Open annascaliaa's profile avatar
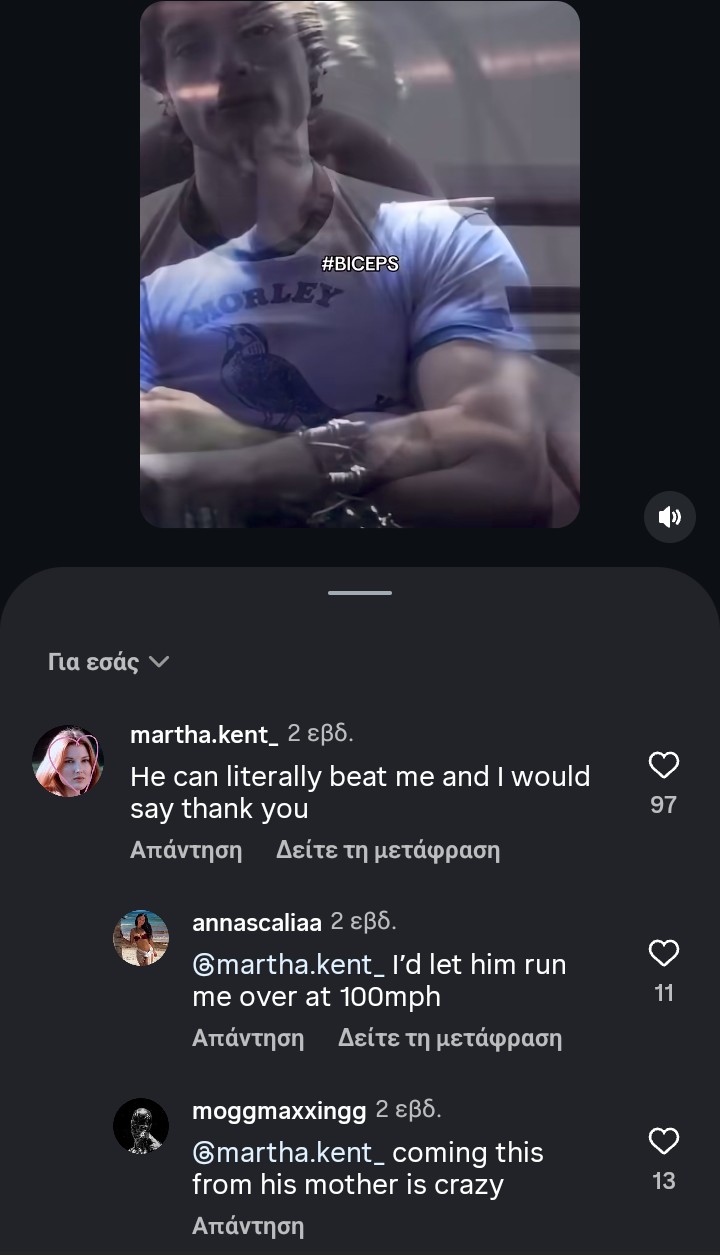Screen dimensions: 720x1255 click(141, 938)
